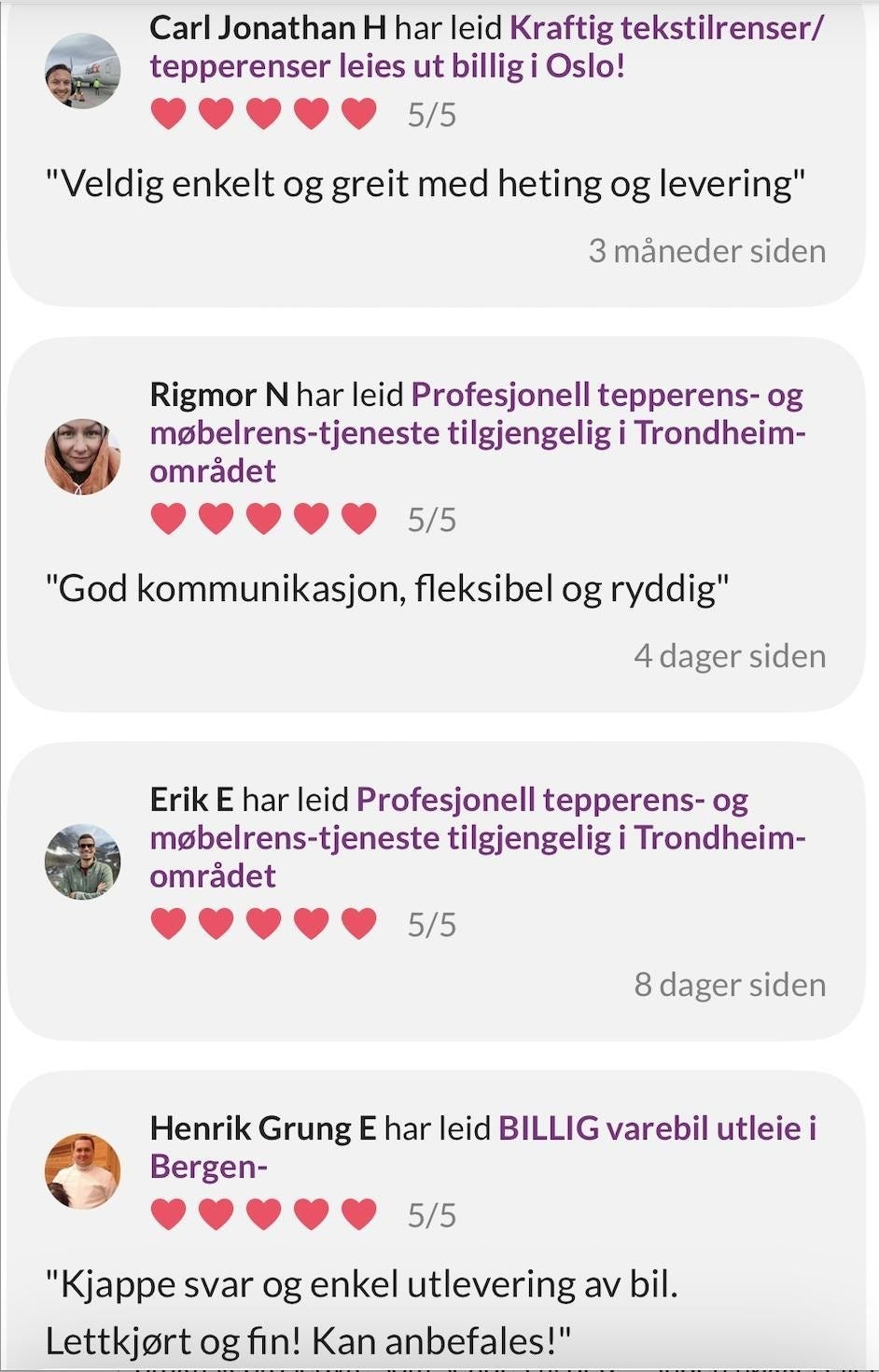Click the '3 måneder siden' timestamp

click(706, 250)
